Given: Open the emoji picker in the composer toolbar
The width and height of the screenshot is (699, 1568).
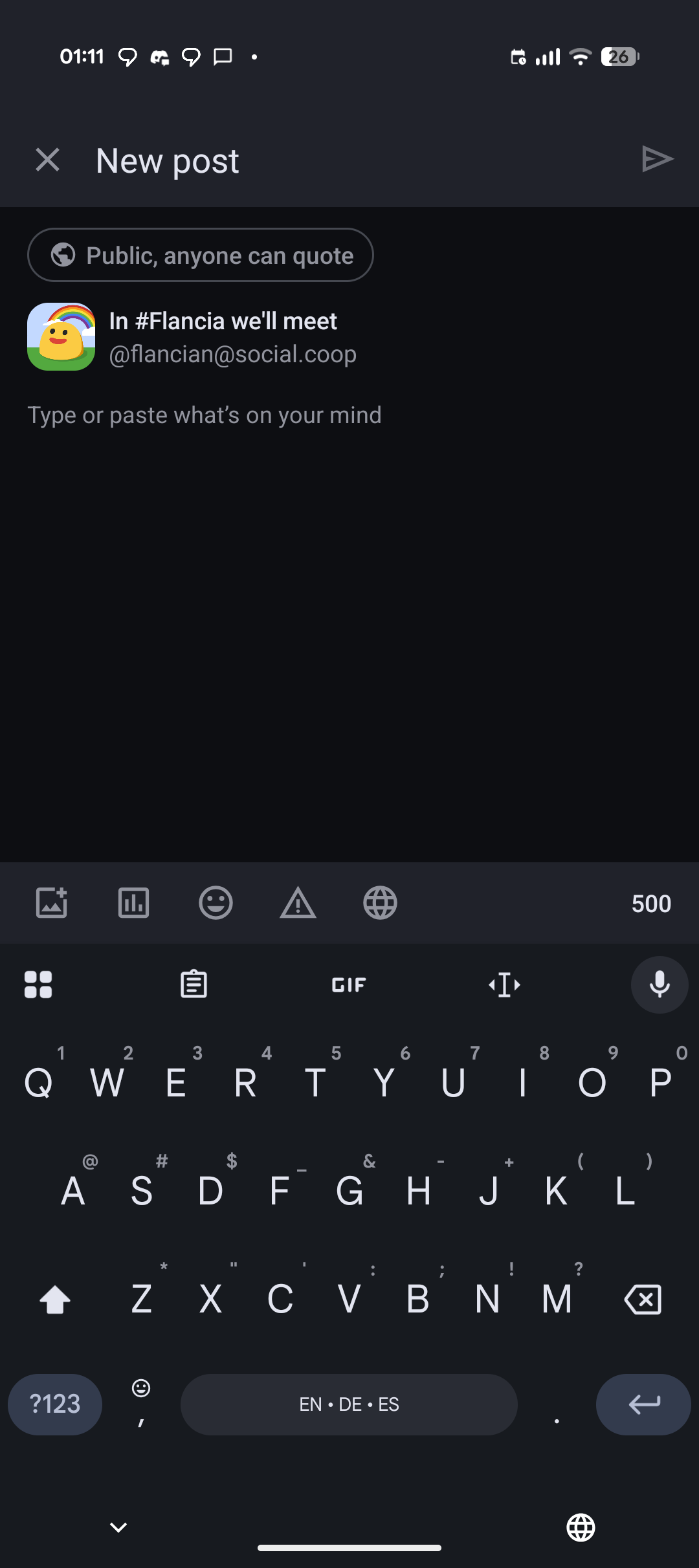Looking at the screenshot, I should (x=216, y=902).
